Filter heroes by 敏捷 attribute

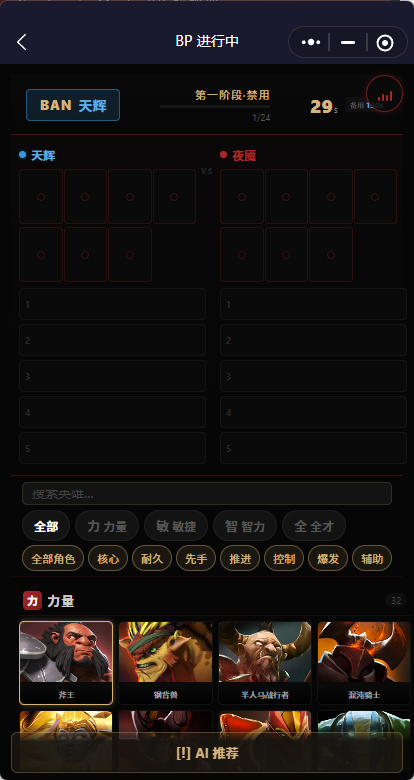click(176, 526)
